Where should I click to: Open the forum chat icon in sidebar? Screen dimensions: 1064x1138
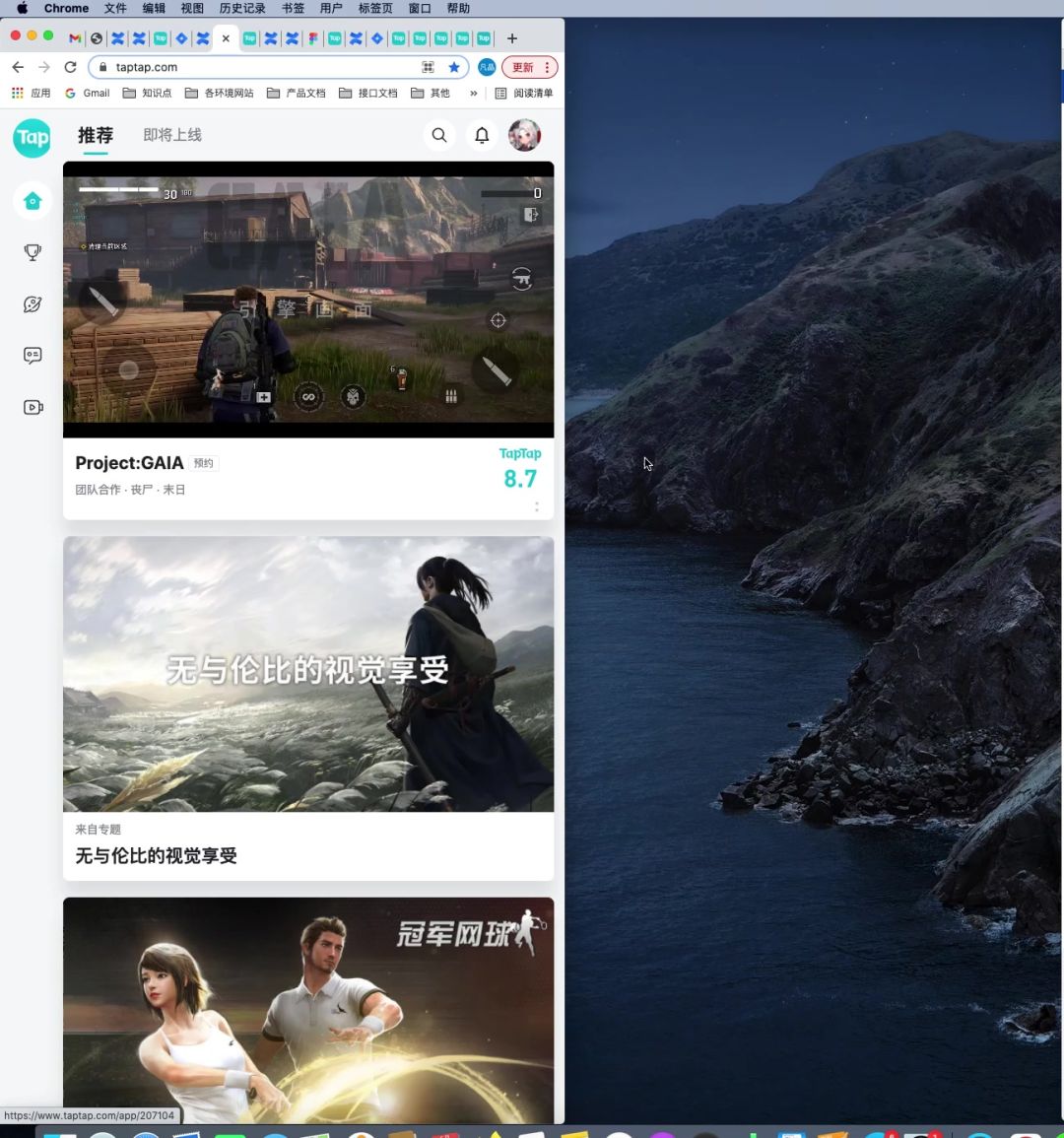[33, 356]
